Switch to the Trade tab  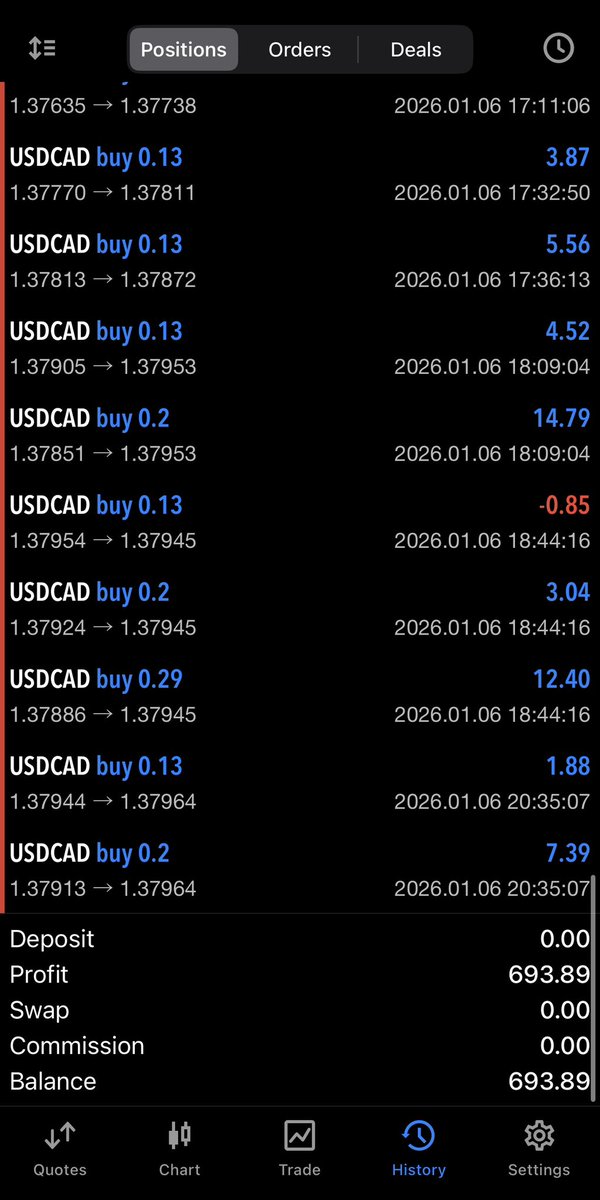point(300,1148)
